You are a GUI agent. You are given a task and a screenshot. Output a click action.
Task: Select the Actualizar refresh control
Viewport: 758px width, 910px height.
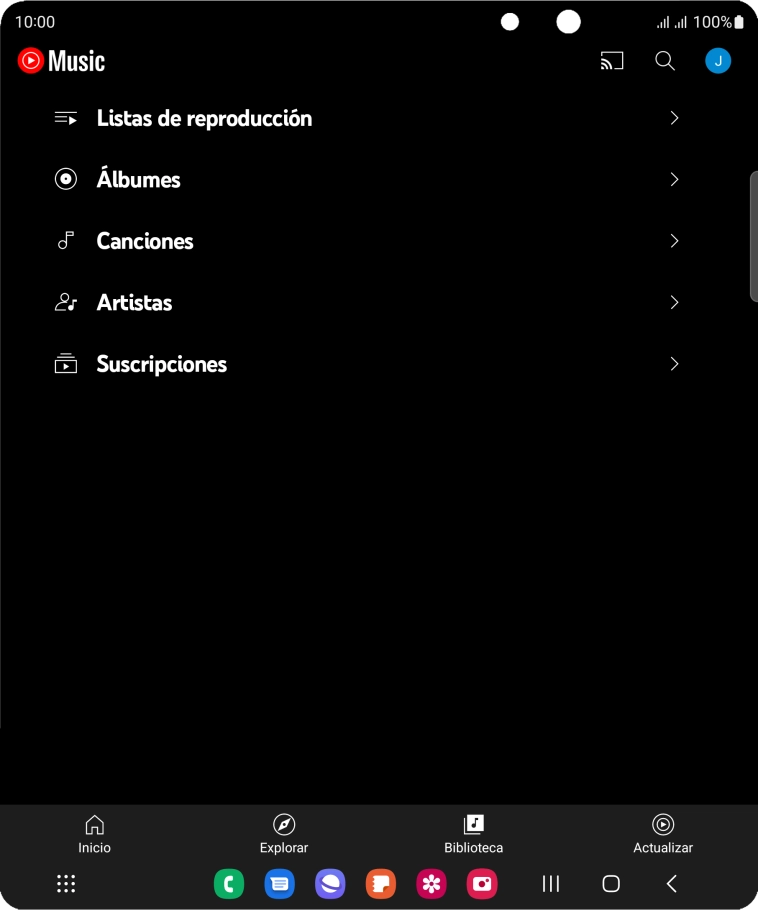point(663,833)
